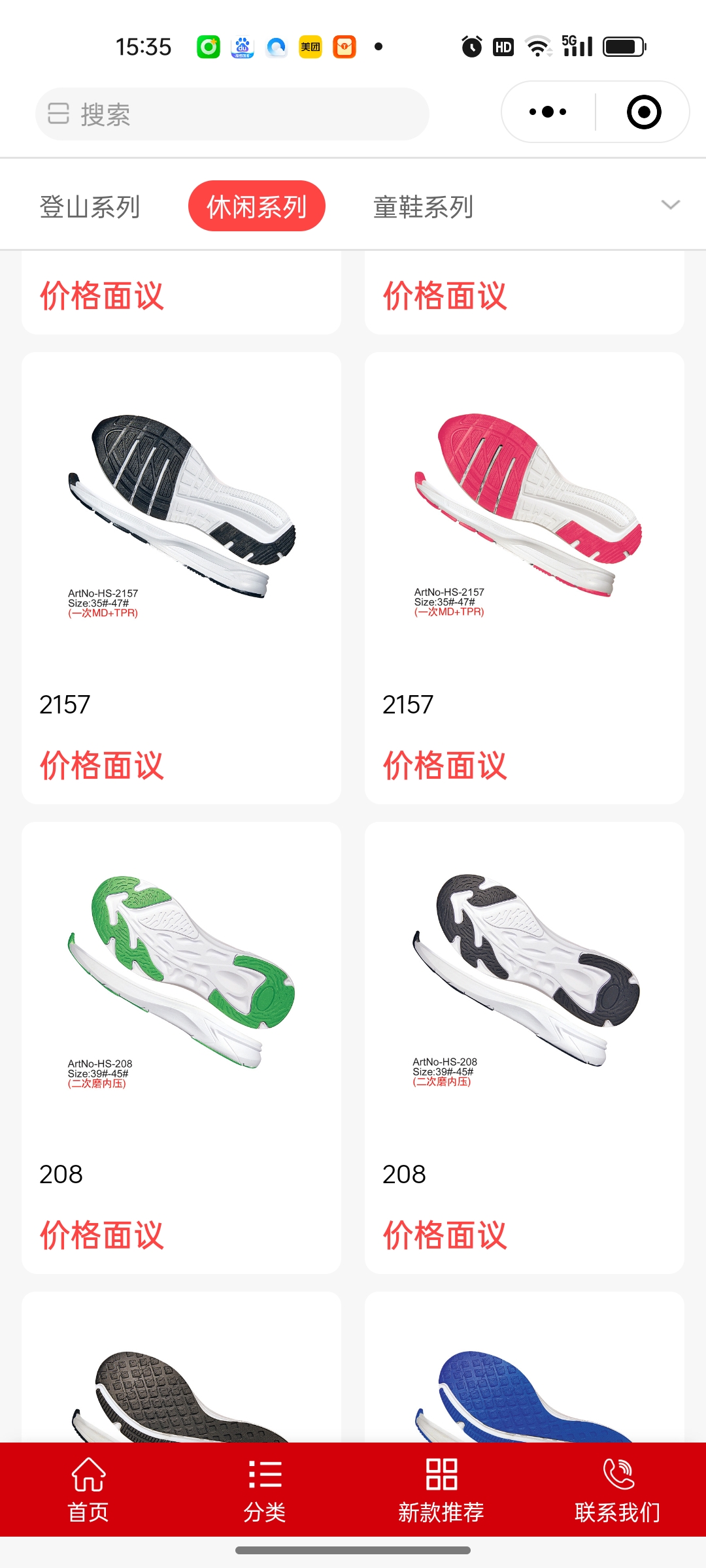Open the 分类 categories tab
This screenshot has height=1568, width=706.
point(265,1490)
